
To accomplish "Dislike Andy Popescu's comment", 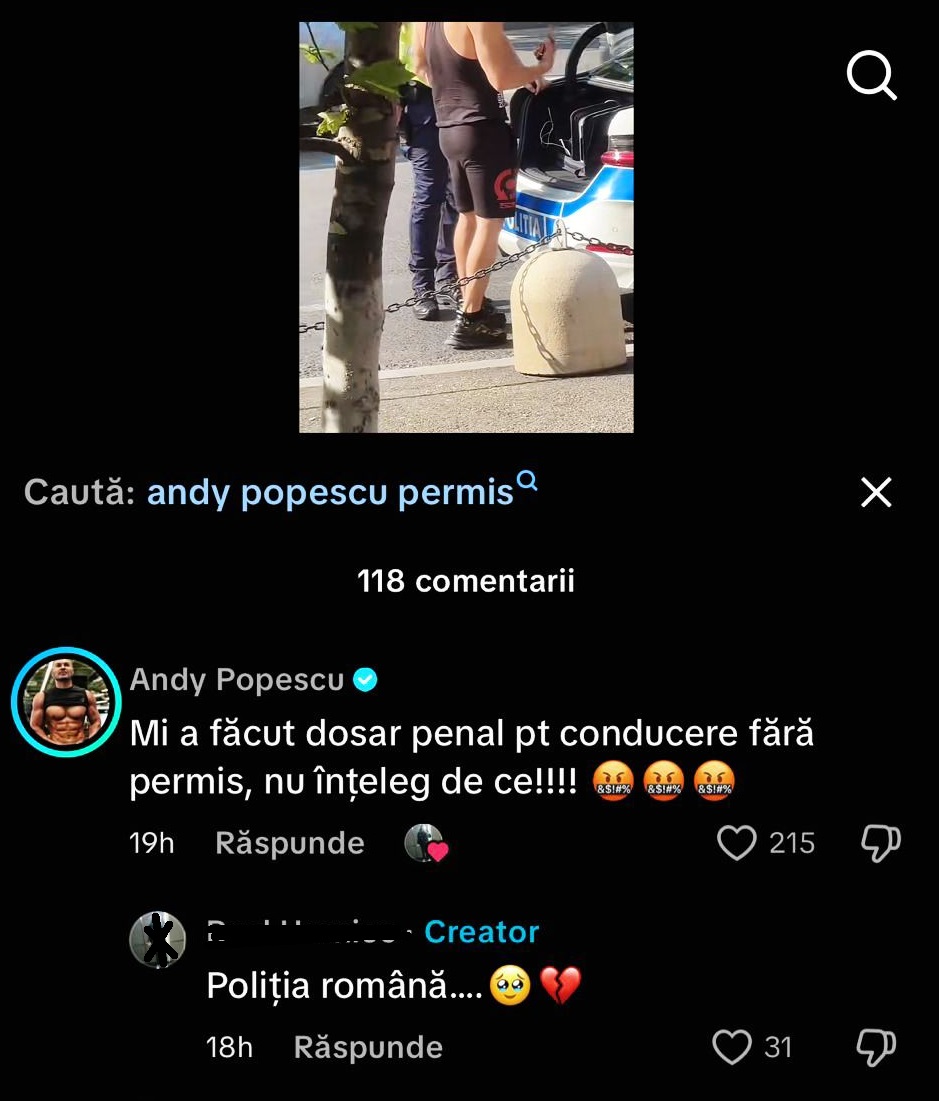I will click(880, 843).
